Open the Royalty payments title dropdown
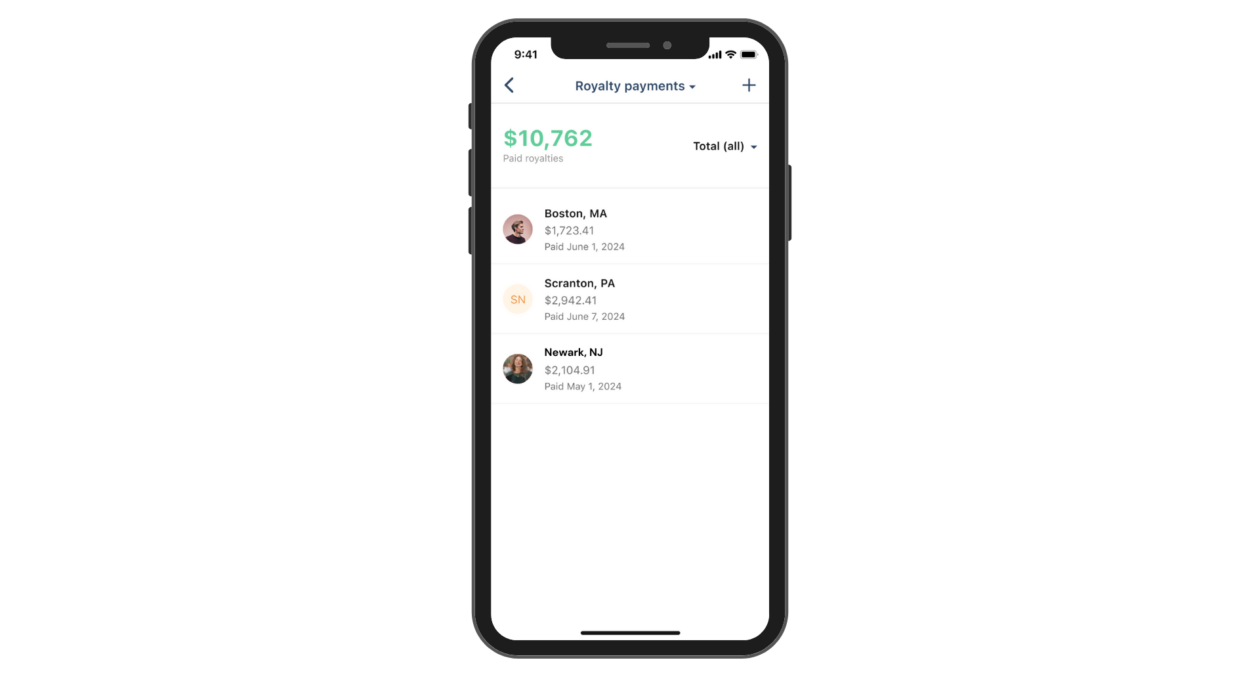 [x=634, y=86]
